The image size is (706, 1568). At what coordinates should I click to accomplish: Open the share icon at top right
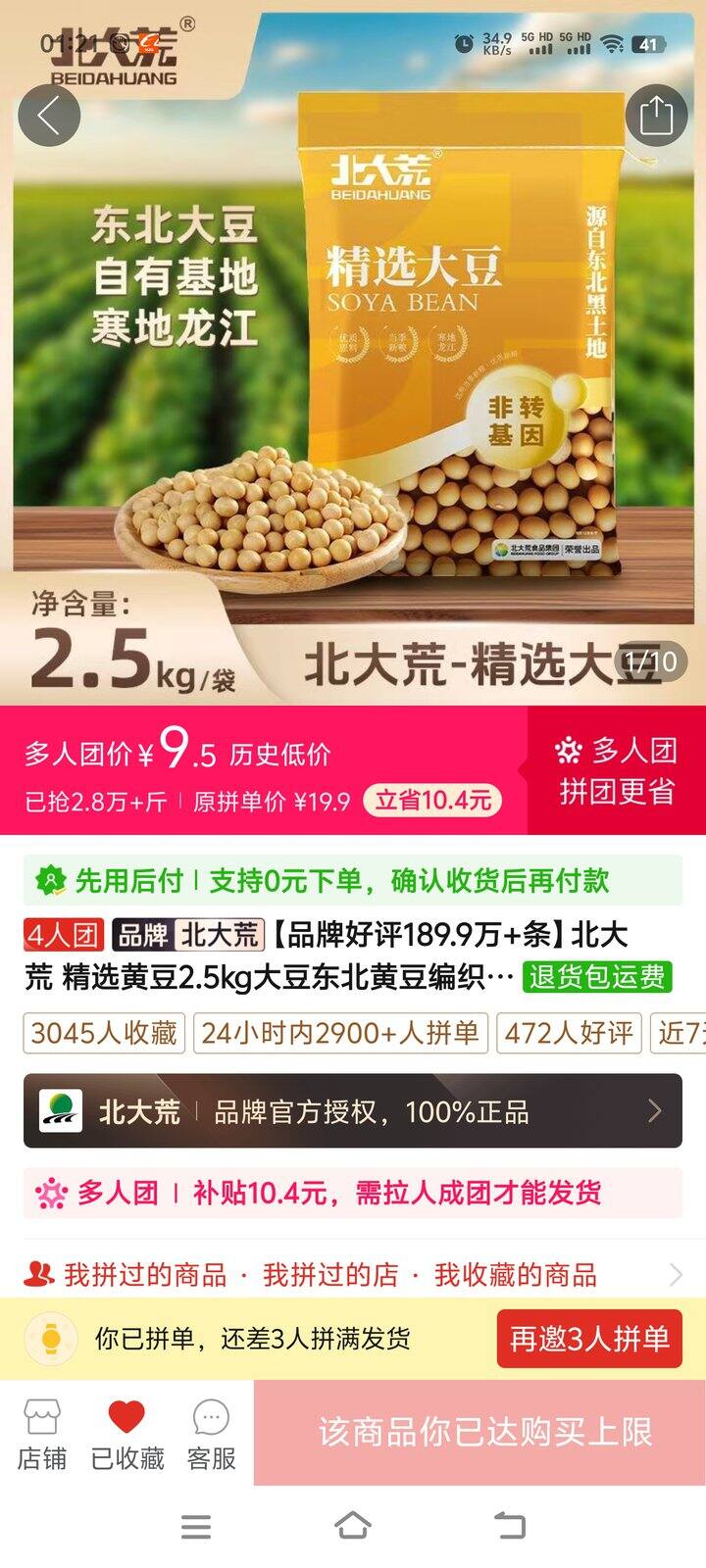[655, 115]
